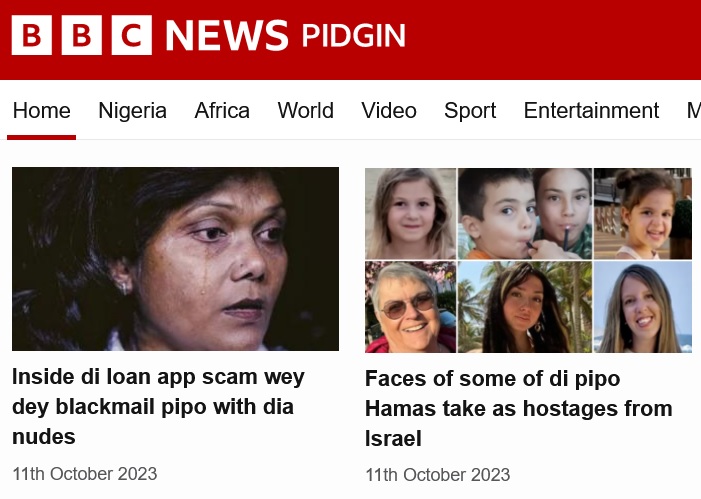Viewport: 701px width, 499px height.
Task: Open the Hamas hostages faces photo collage
Action: pyautogui.click(x=528, y=260)
